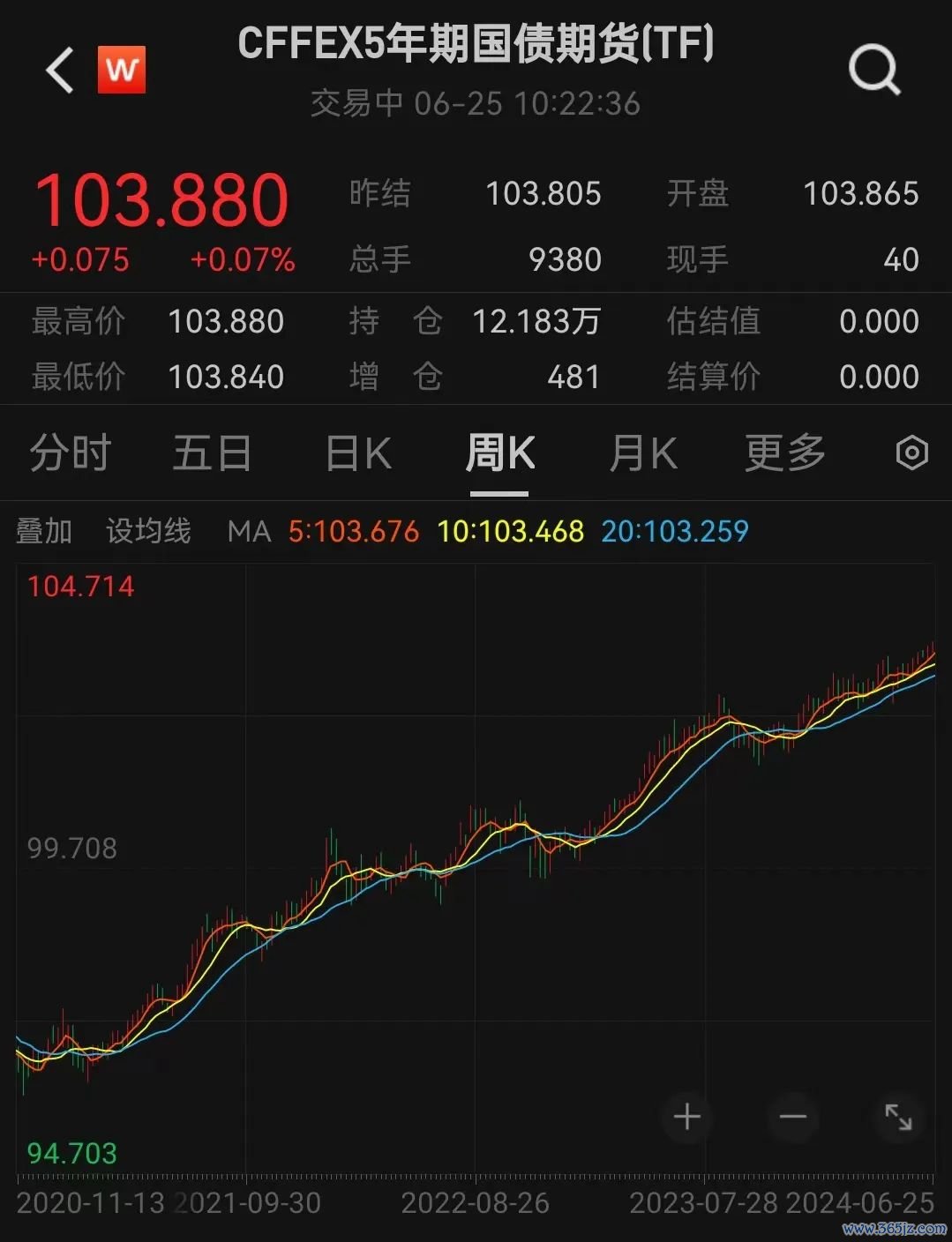Open chart settings hexagon icon
This screenshot has width=952, height=1242.
911,453
